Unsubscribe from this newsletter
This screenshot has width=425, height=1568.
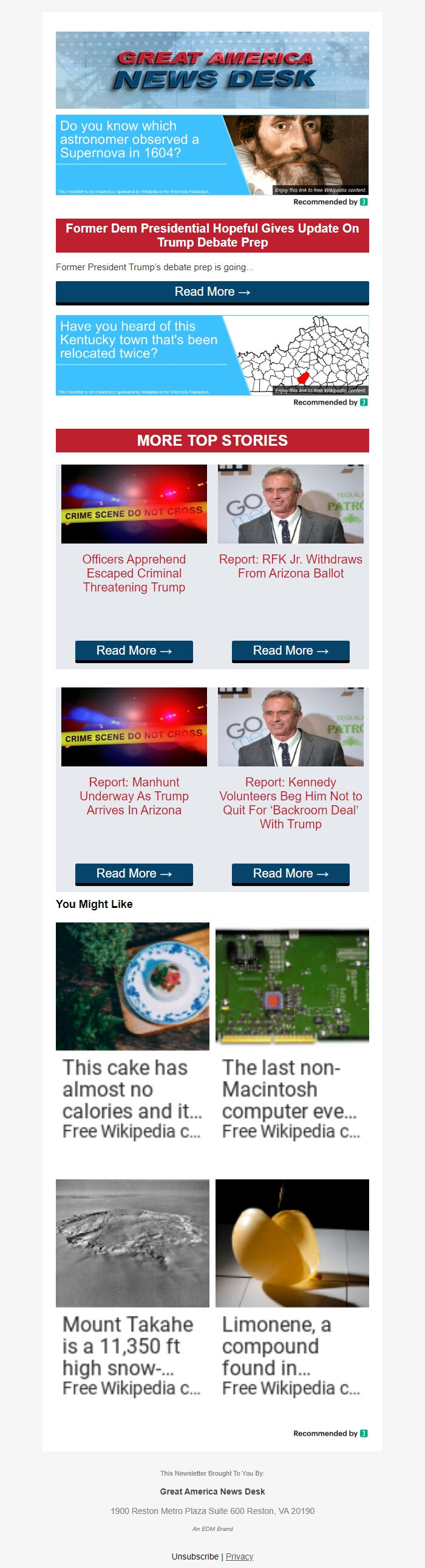[x=195, y=1556]
